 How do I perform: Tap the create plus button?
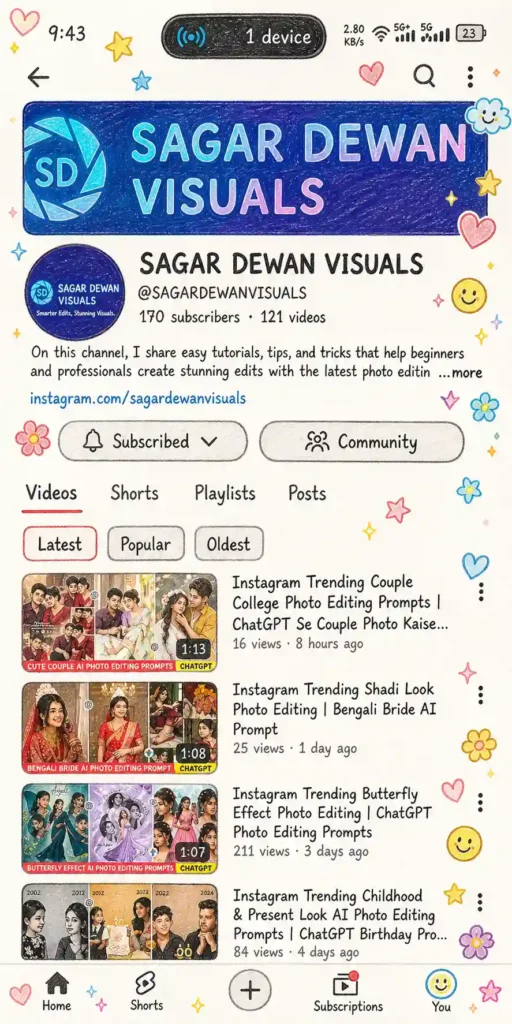pyautogui.click(x=250, y=990)
